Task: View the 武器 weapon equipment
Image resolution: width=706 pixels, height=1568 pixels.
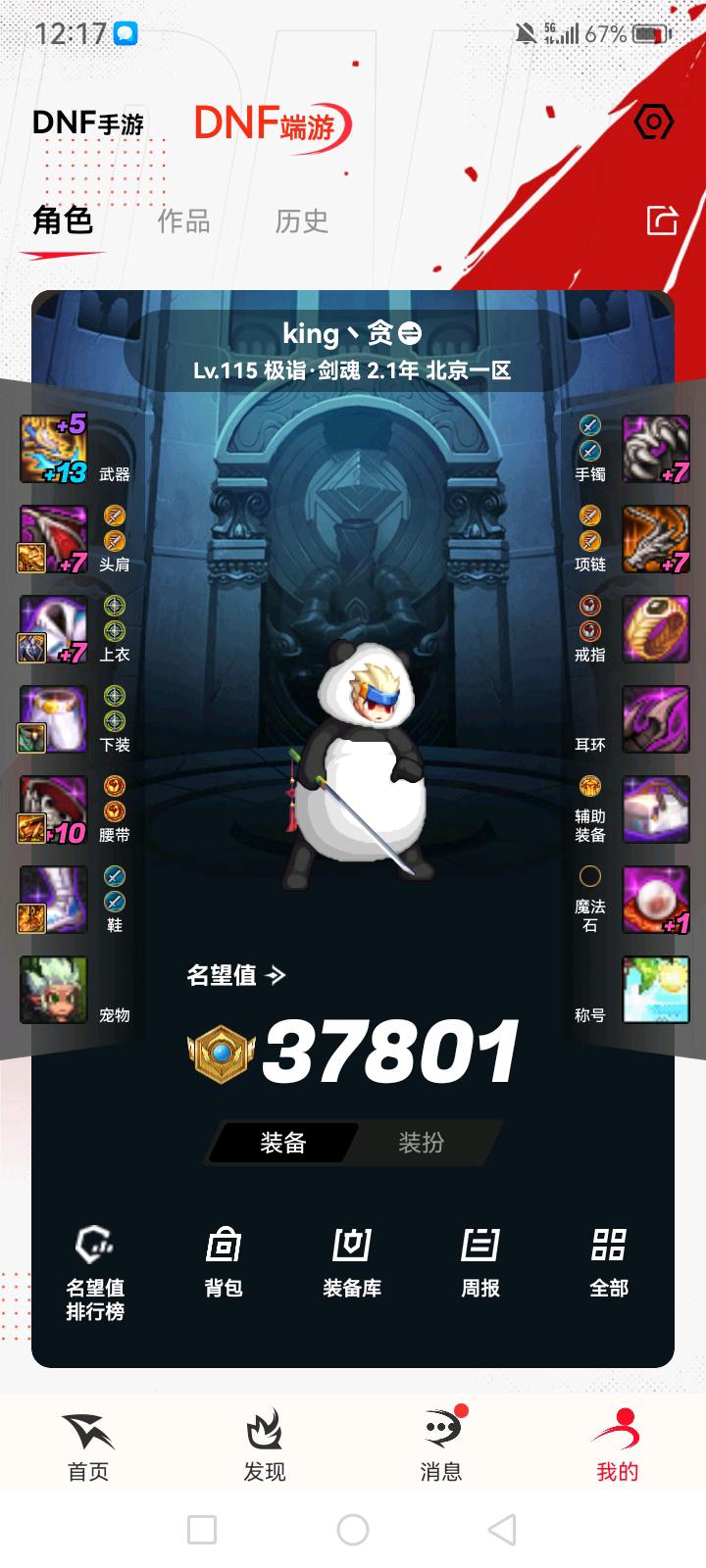Action: 54,450
